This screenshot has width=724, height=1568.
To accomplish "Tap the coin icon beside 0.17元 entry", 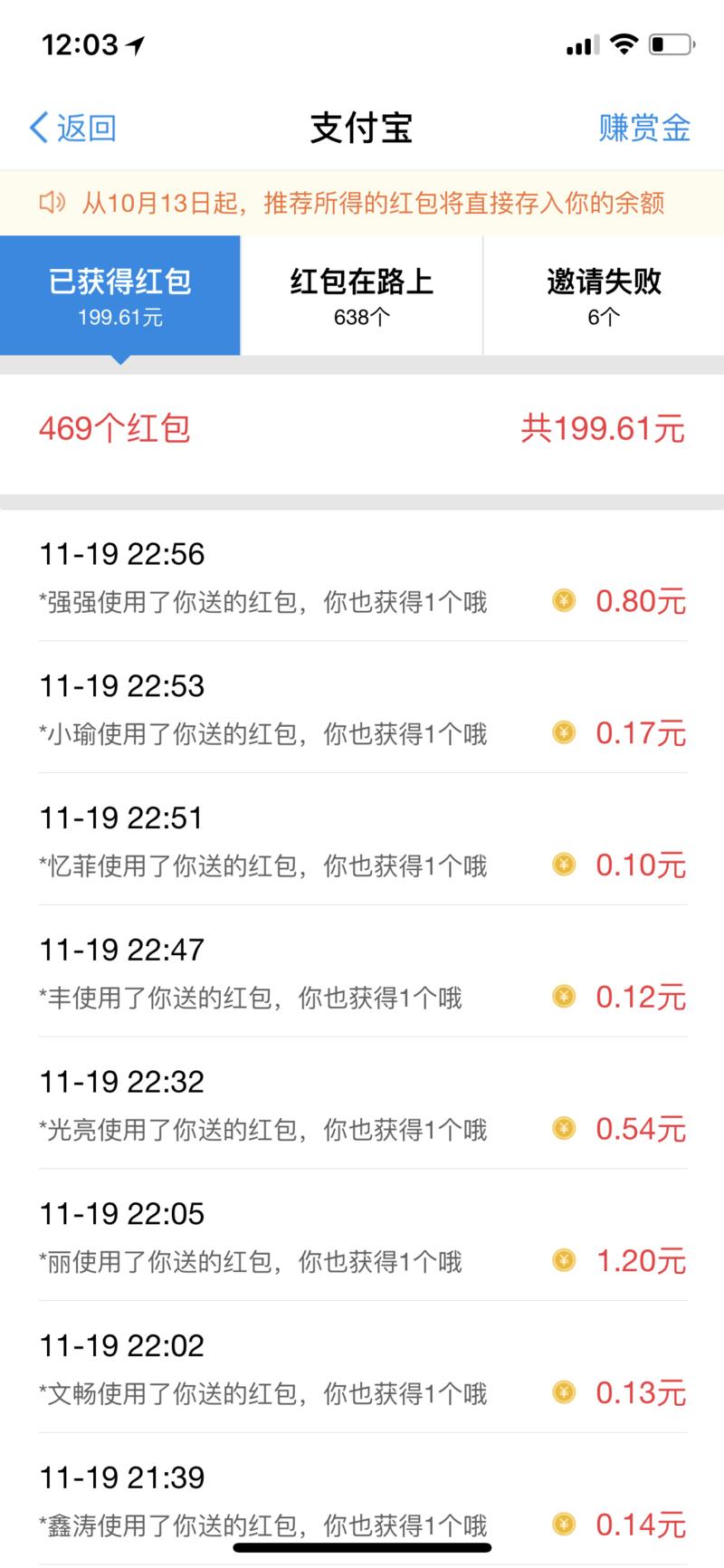I will 563,732.
